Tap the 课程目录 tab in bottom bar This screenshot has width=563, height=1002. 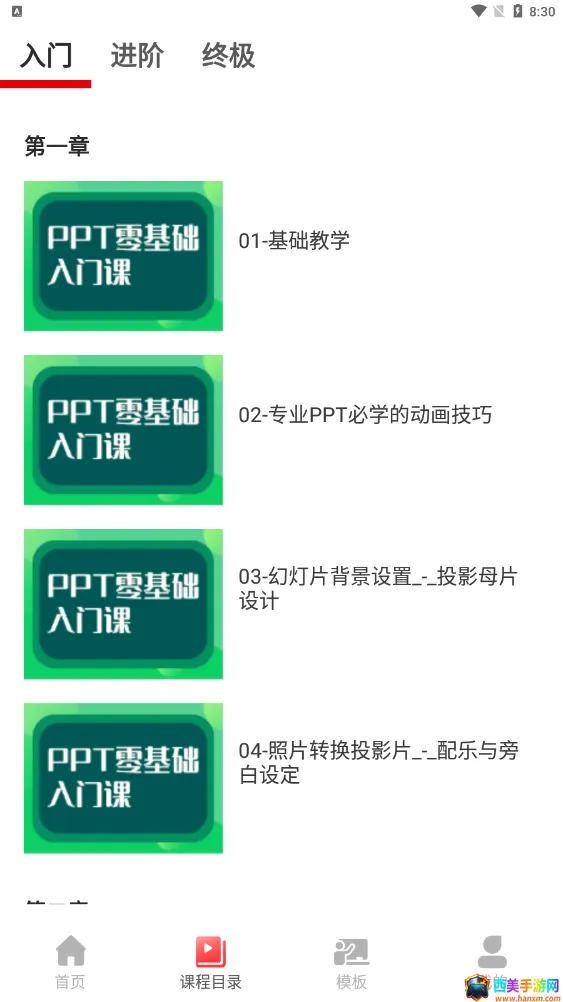211,962
